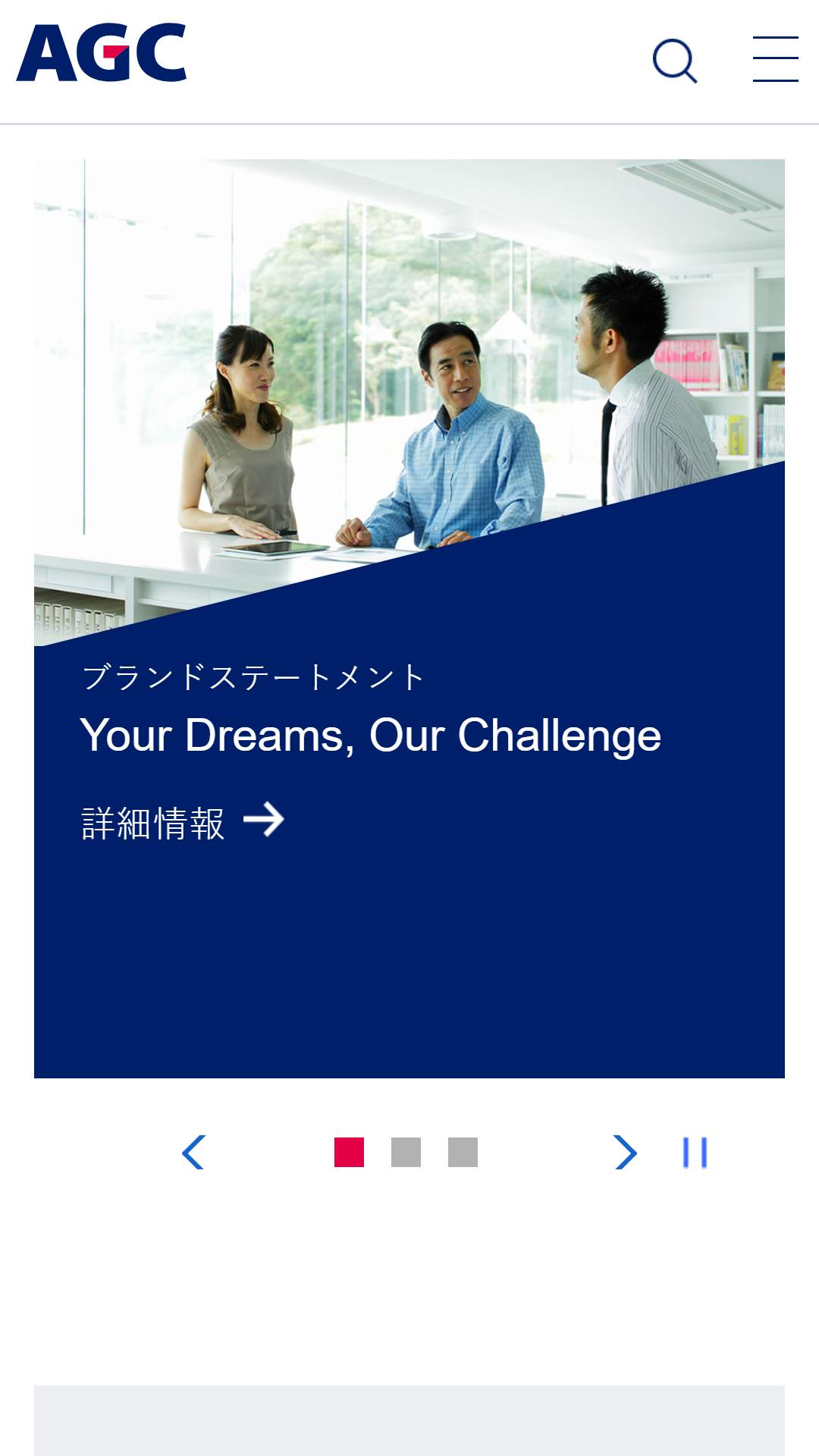Advance to the next carousel slide
This screenshot has height=1456, width=819.
pyautogui.click(x=625, y=1153)
